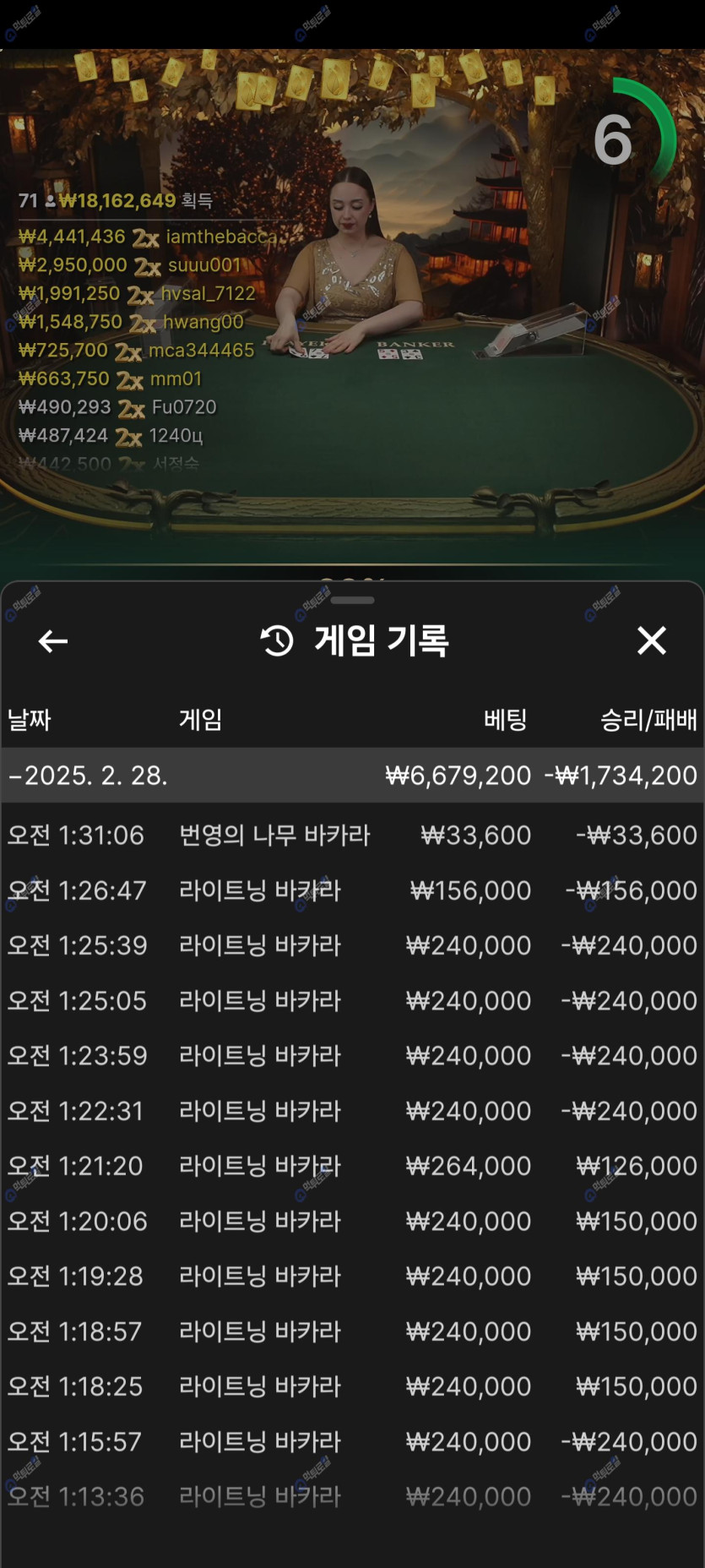Viewport: 705px width, 1568px height.
Task: Go back from the game history panel
Action: (52, 641)
